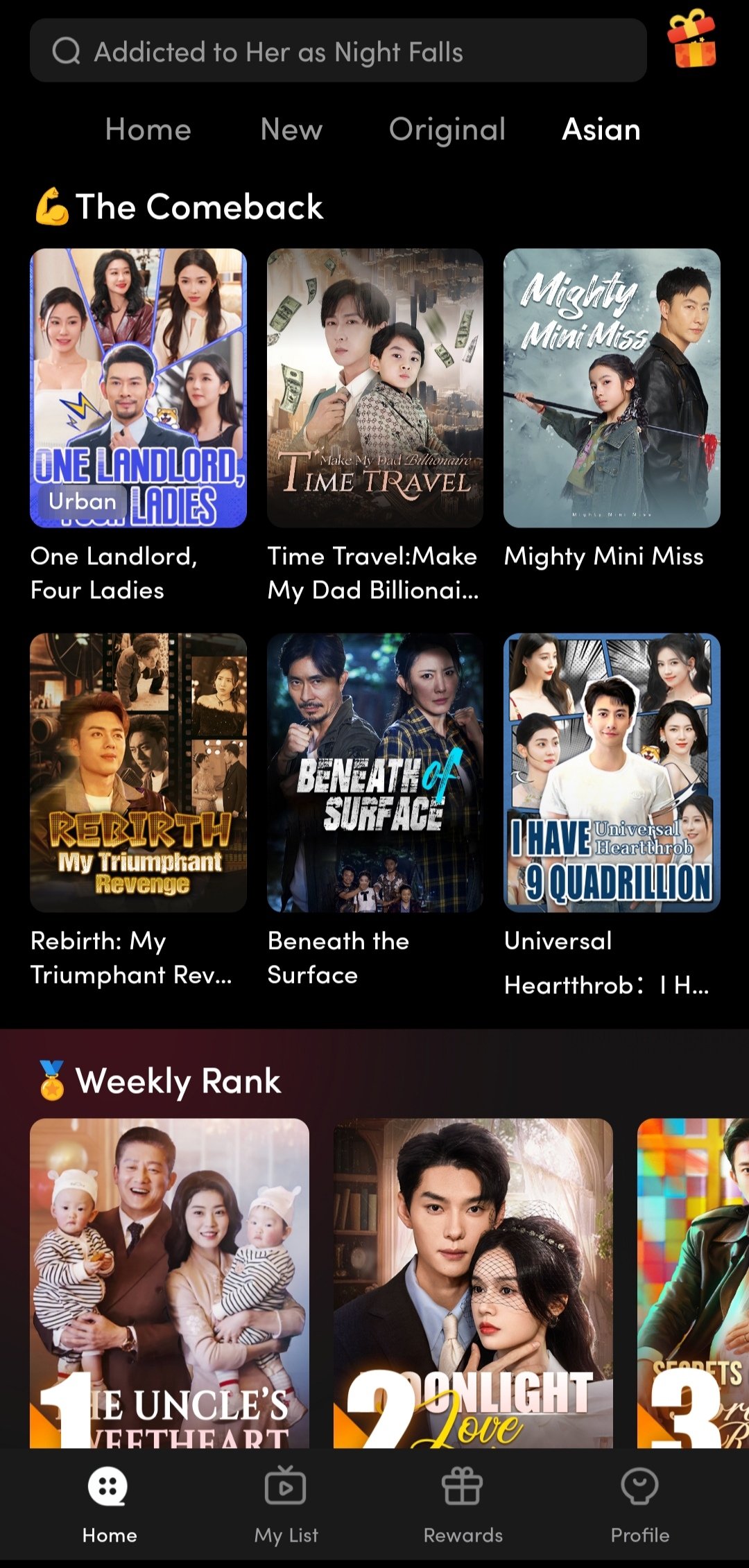
Task: Open the search box at the top
Action: click(x=338, y=51)
